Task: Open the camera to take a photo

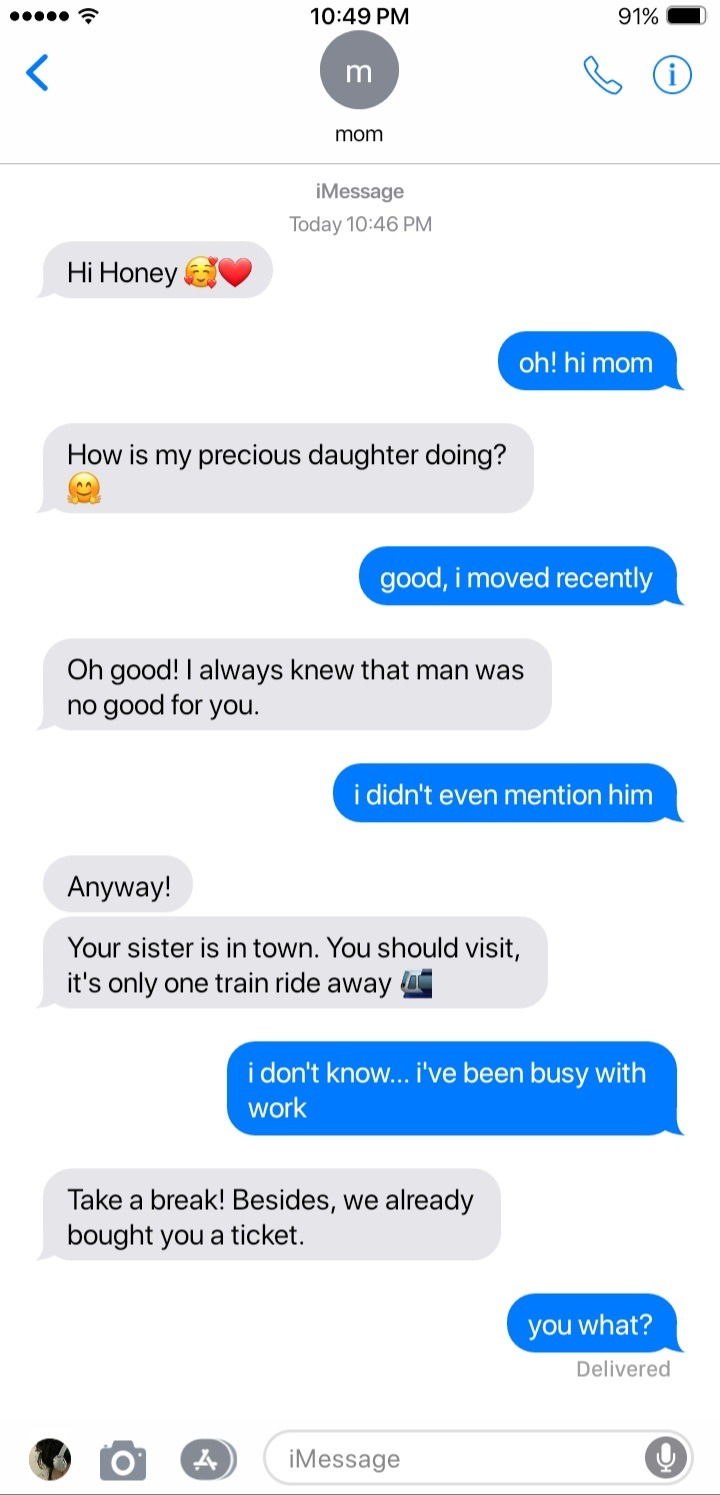Action: (x=123, y=1460)
